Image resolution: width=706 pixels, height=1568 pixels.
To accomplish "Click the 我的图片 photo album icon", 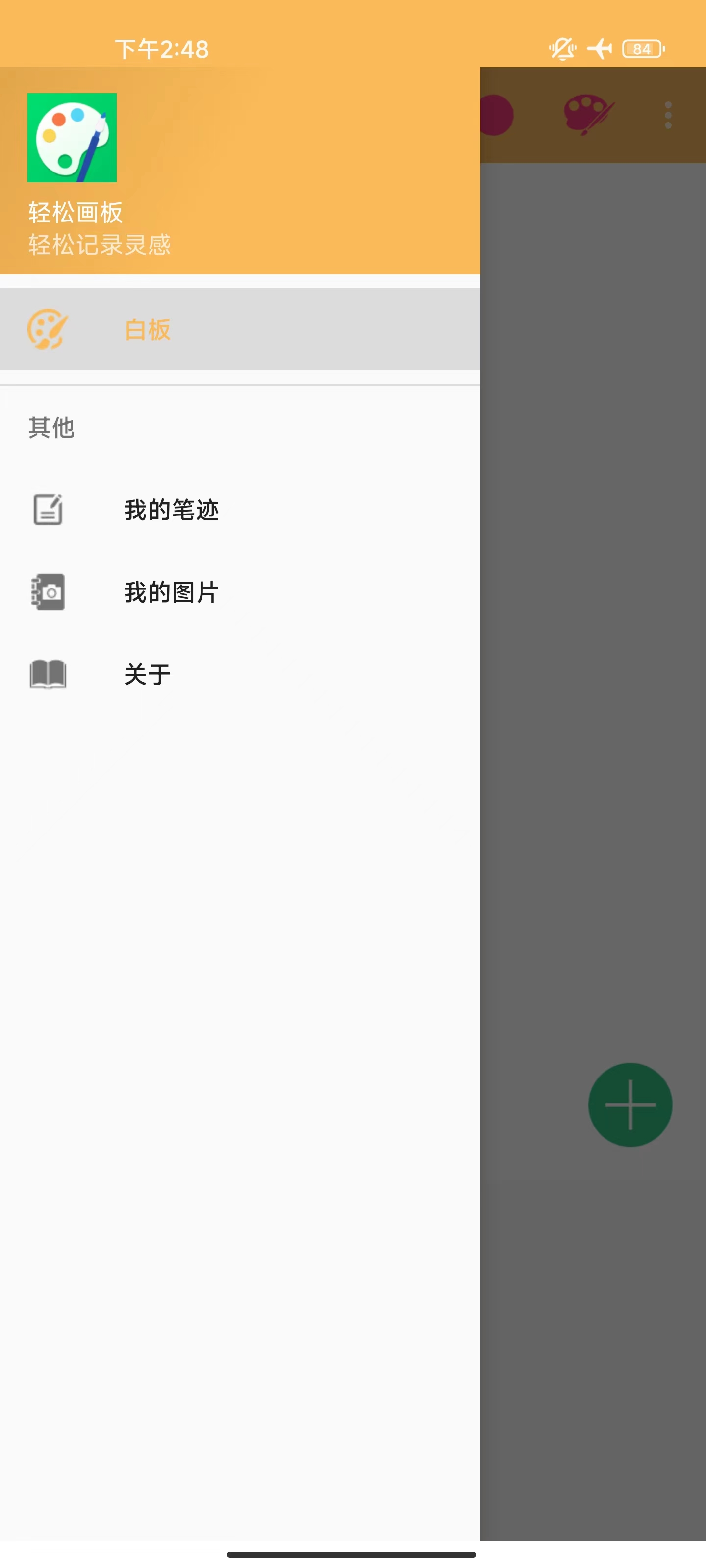I will pyautogui.click(x=49, y=591).
